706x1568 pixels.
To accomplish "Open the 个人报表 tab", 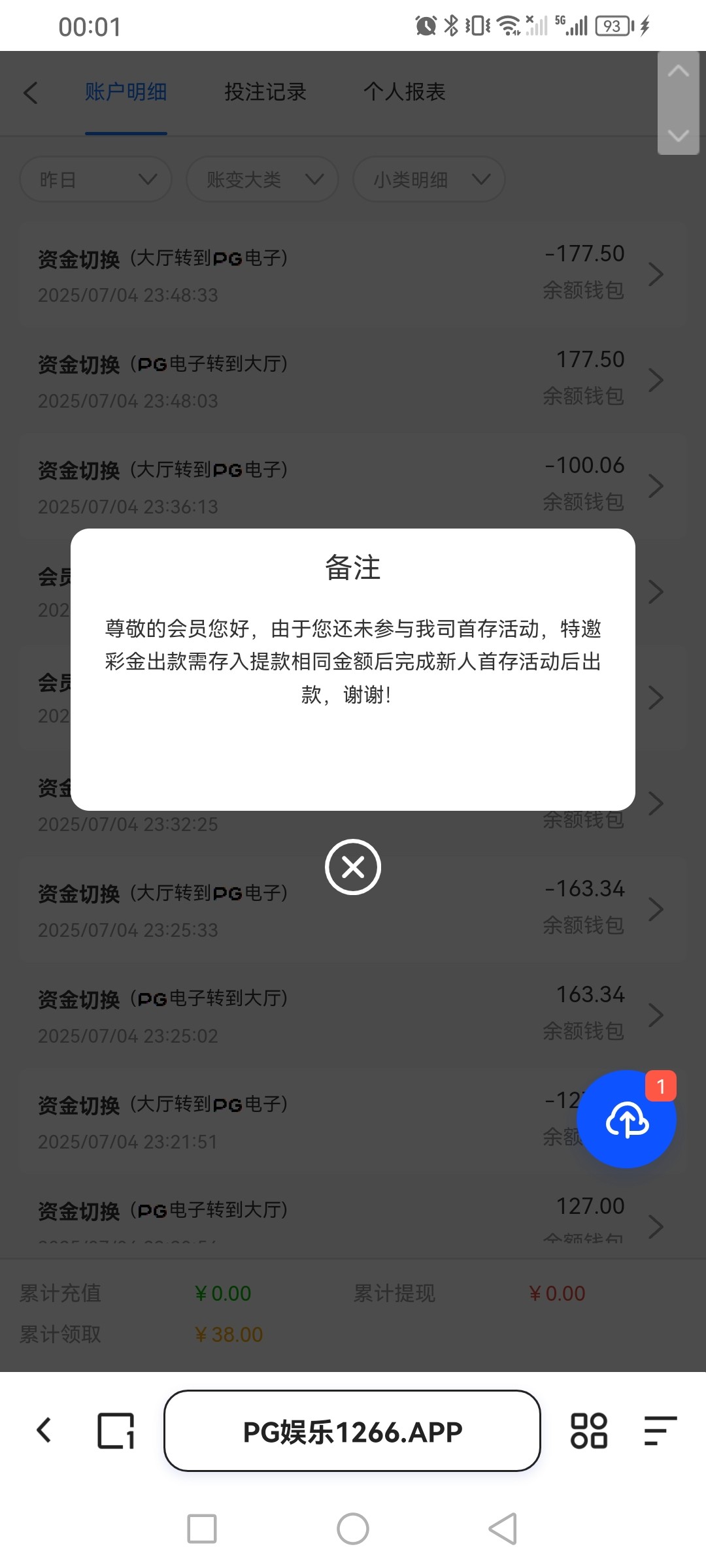I will [x=404, y=92].
